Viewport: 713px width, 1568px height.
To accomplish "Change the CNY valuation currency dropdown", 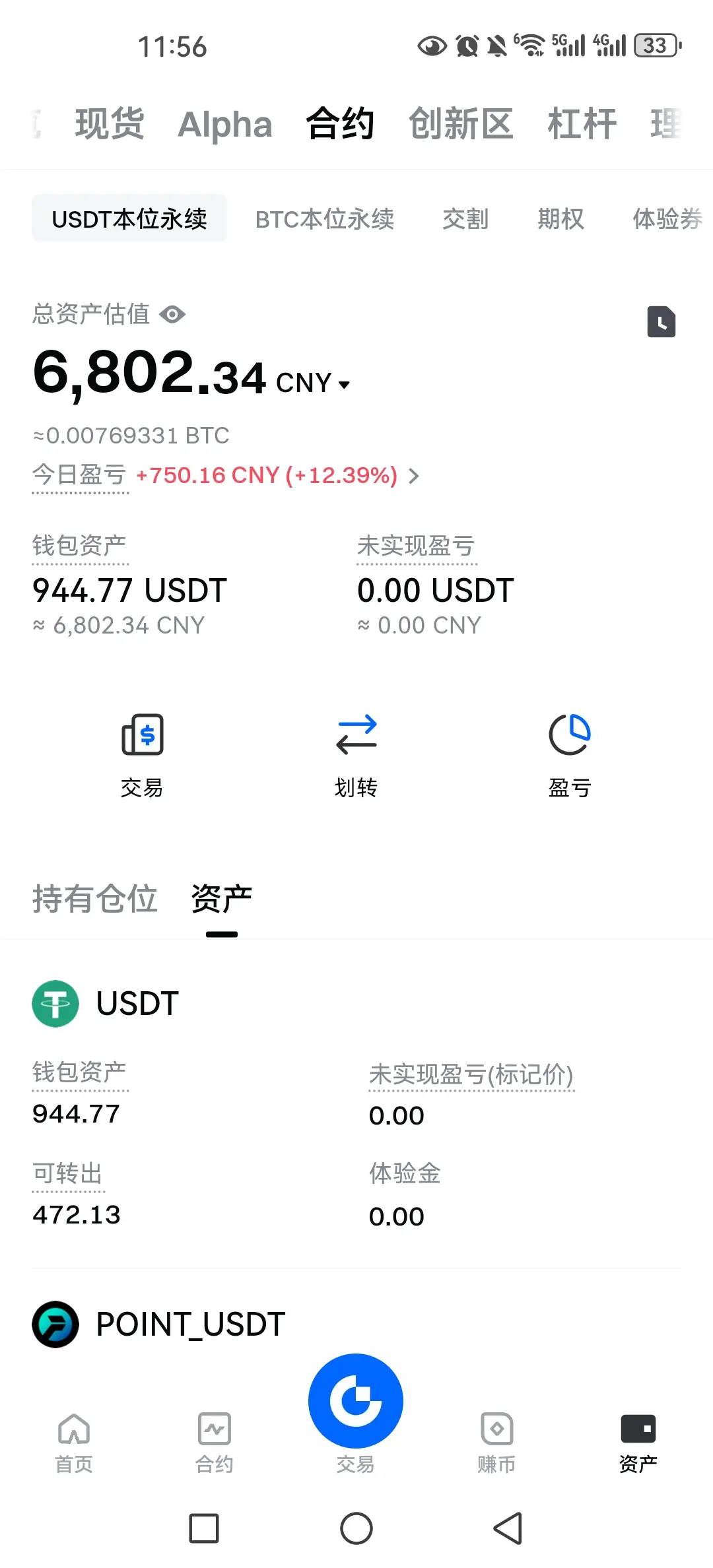I will (314, 383).
